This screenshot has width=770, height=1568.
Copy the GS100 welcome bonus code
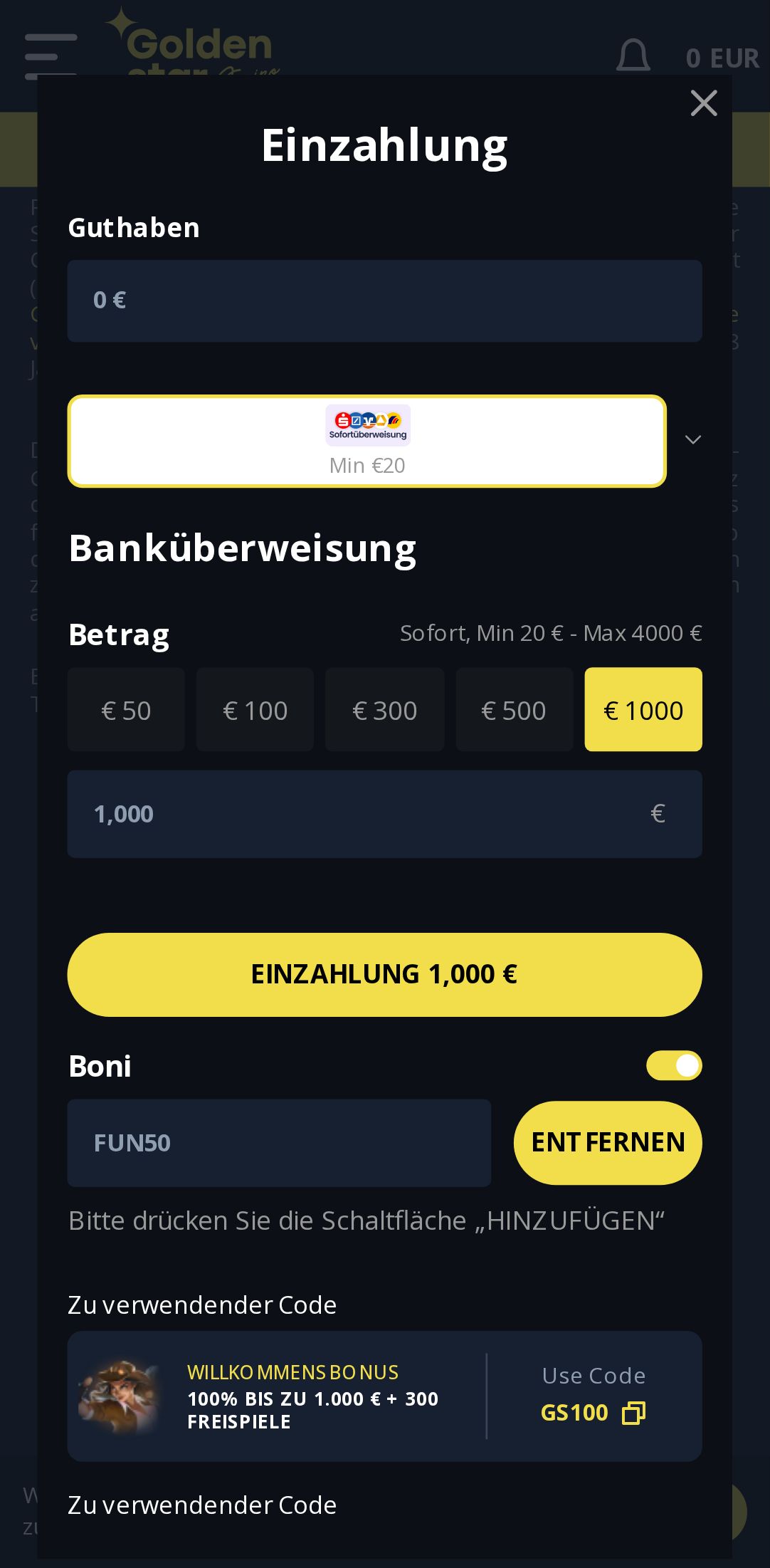click(x=633, y=1413)
